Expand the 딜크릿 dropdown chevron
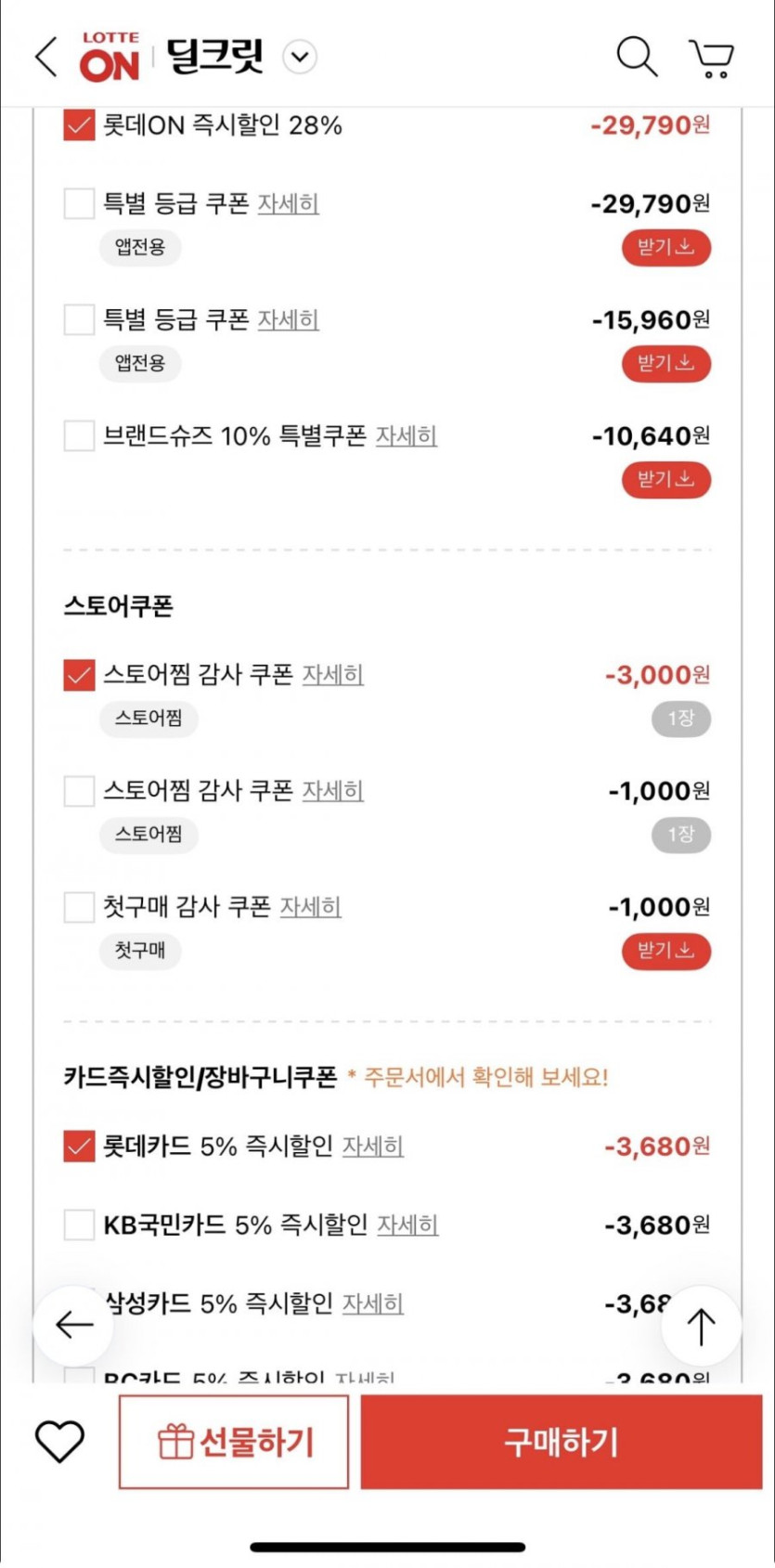This screenshot has height=1568, width=775. pyautogui.click(x=299, y=57)
